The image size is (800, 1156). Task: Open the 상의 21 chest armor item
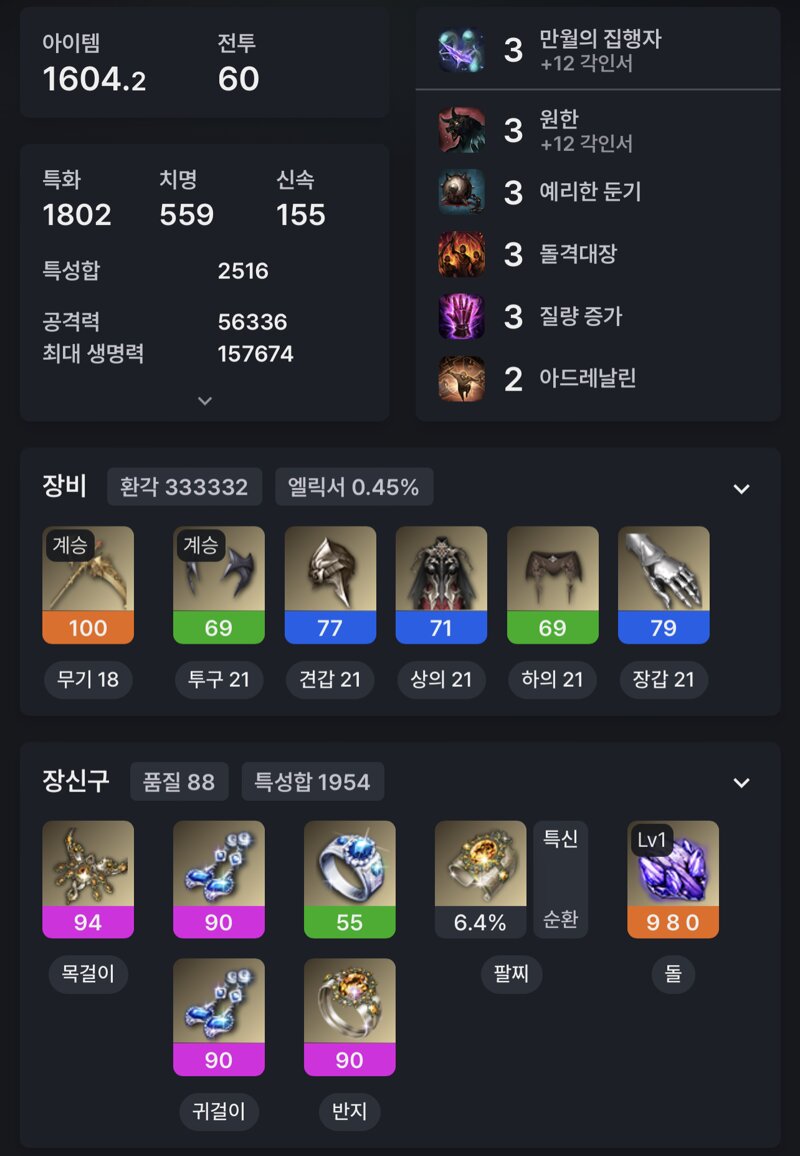click(x=441, y=584)
